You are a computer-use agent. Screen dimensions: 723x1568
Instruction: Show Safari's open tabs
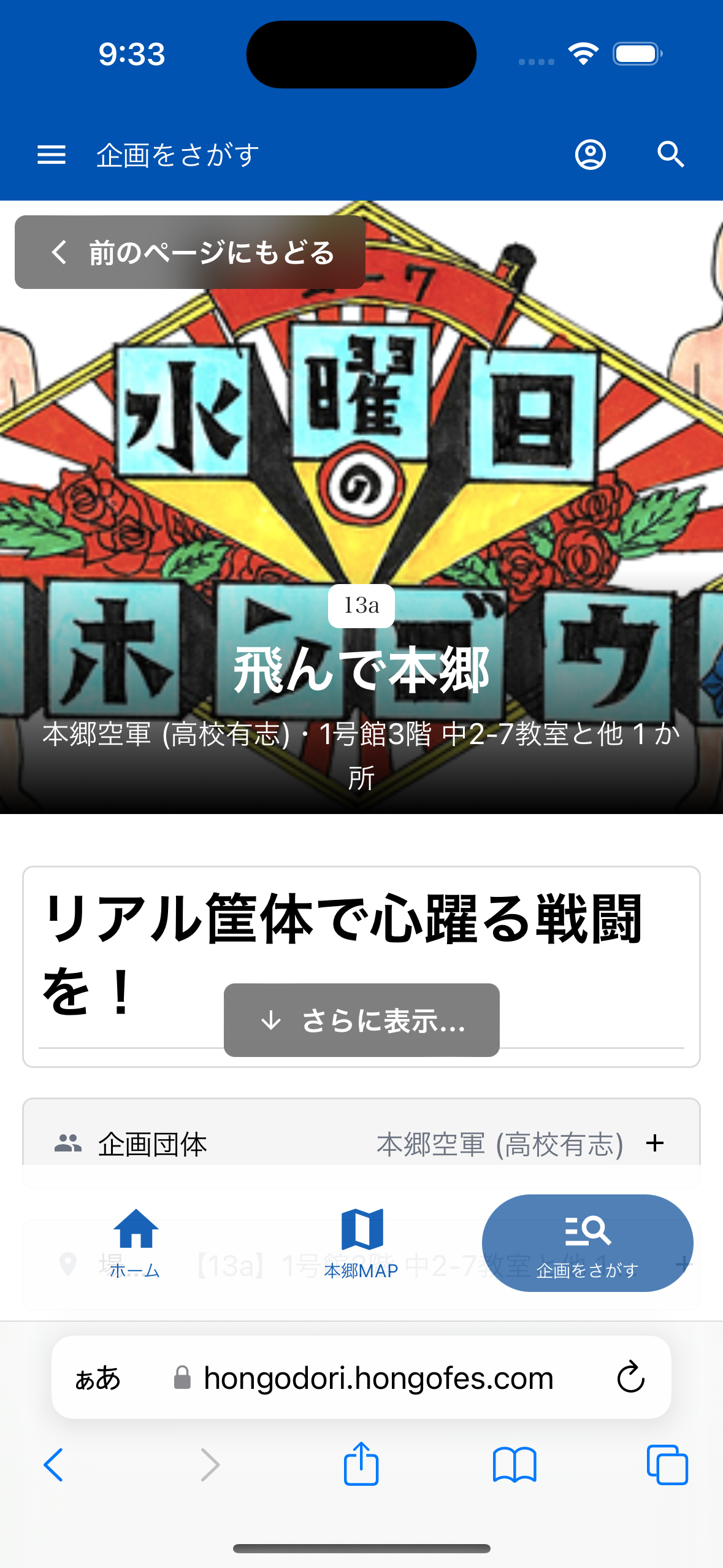pyautogui.click(x=667, y=1465)
